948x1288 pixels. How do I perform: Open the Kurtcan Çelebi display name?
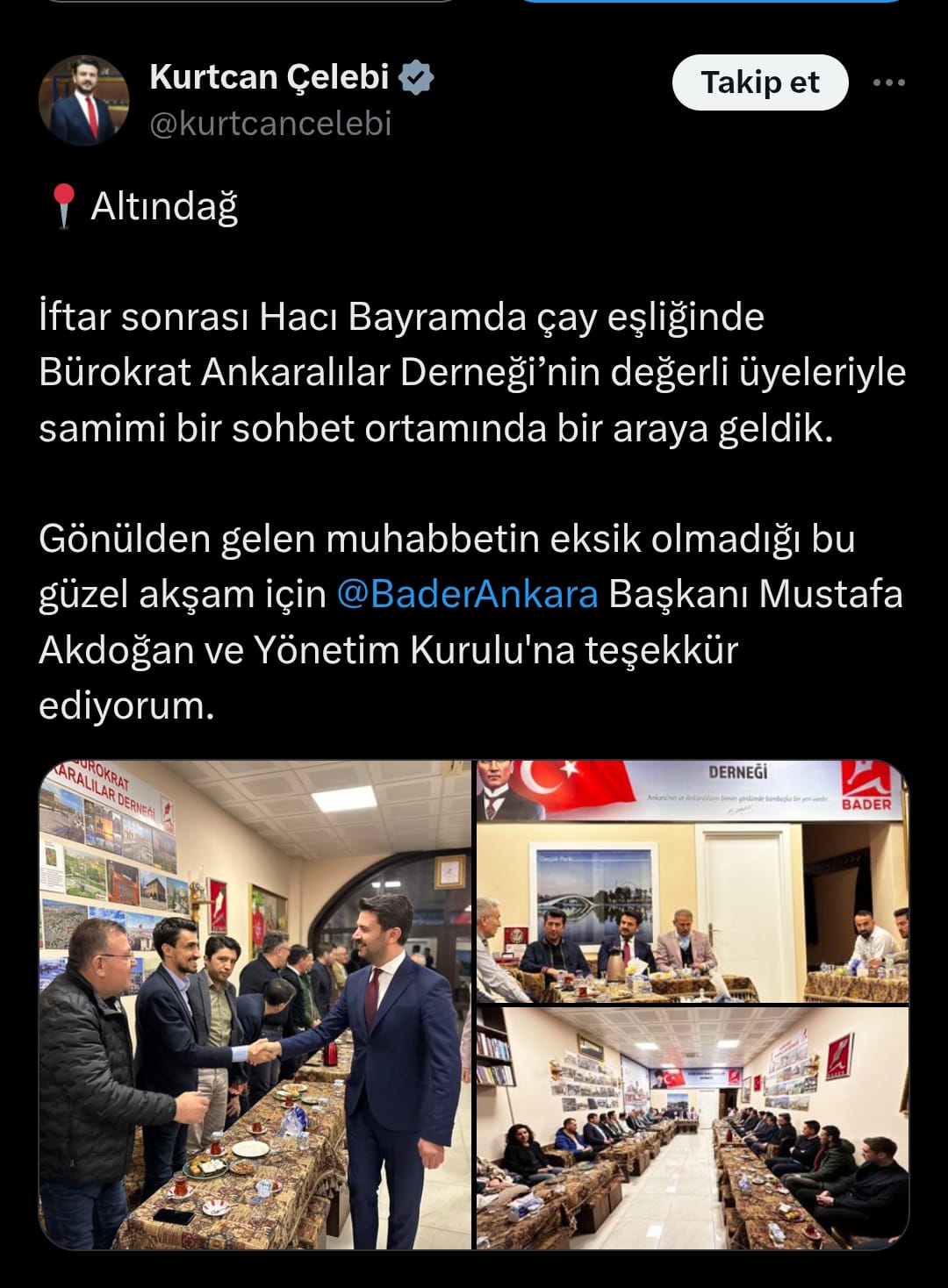click(x=269, y=77)
